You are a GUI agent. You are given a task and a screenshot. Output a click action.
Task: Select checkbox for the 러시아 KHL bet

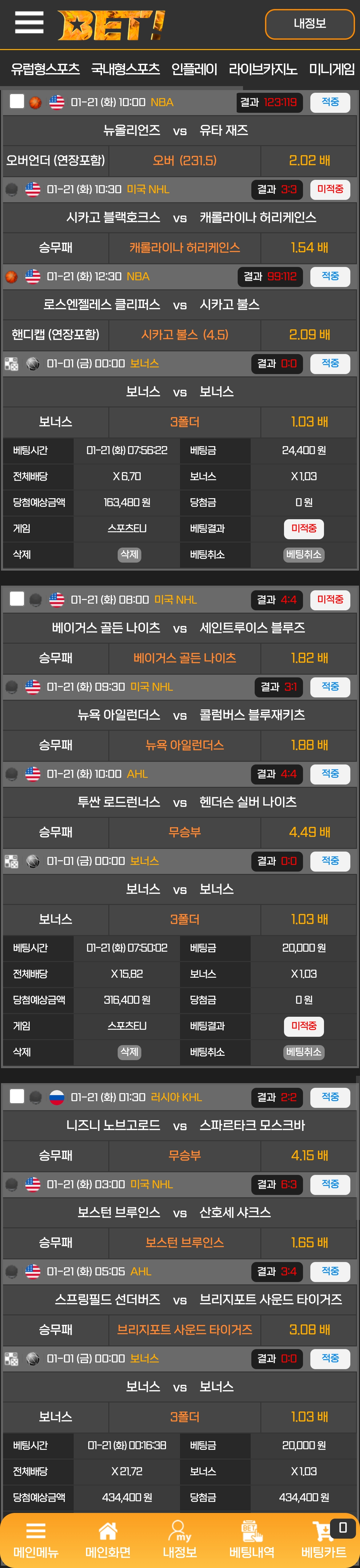point(17,1096)
